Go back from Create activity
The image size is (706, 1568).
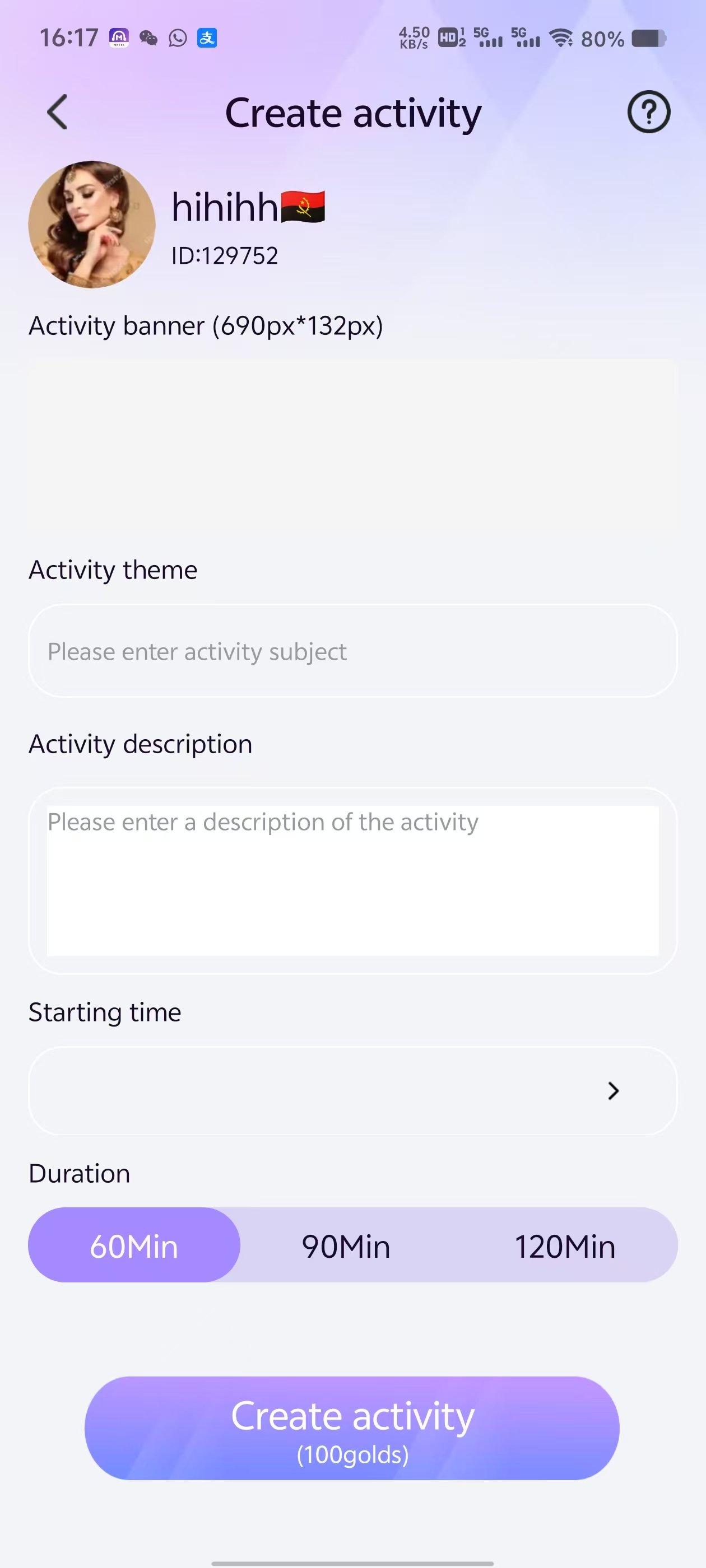coord(57,112)
